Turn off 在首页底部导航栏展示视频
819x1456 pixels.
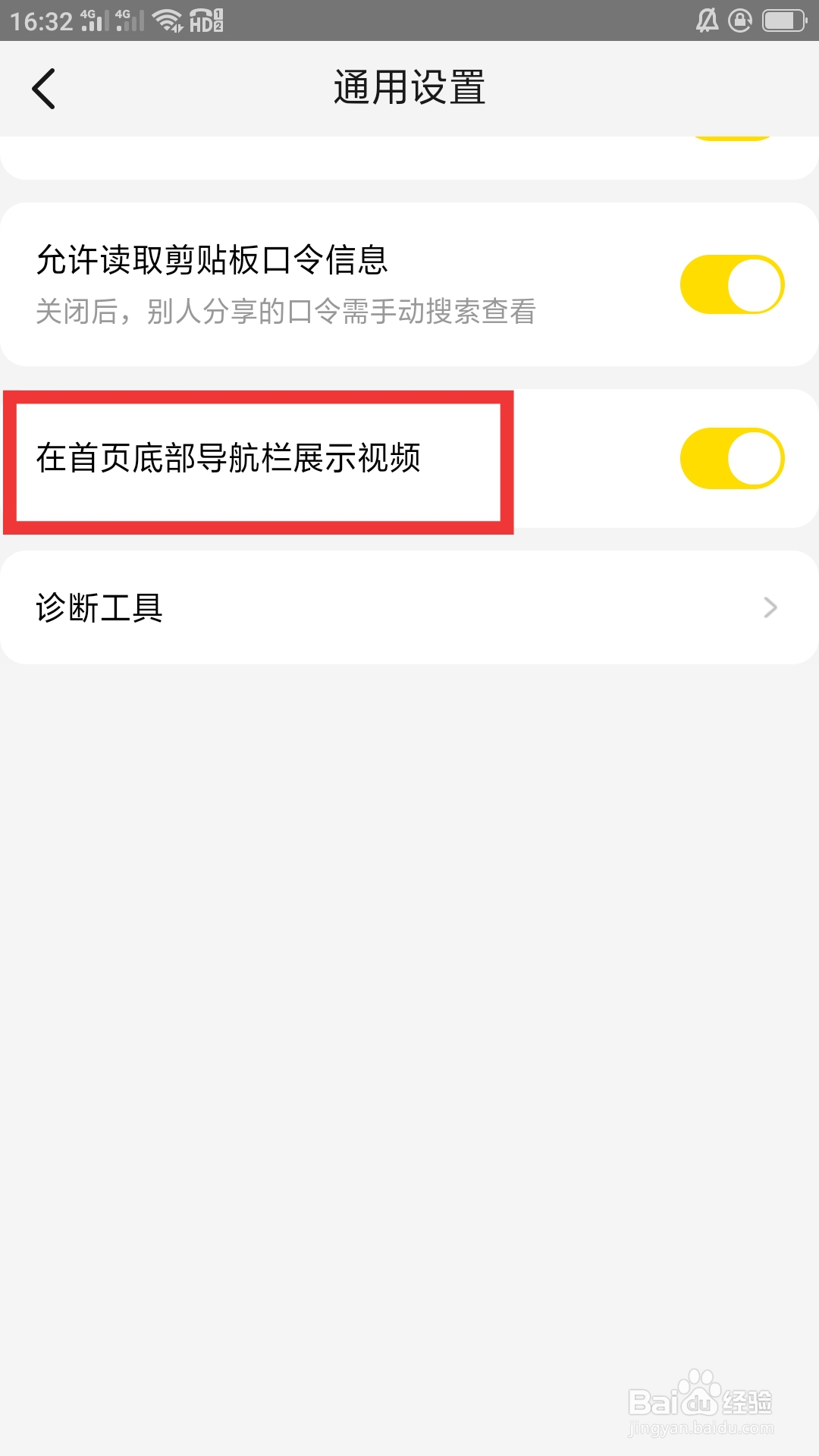pyautogui.click(x=730, y=458)
